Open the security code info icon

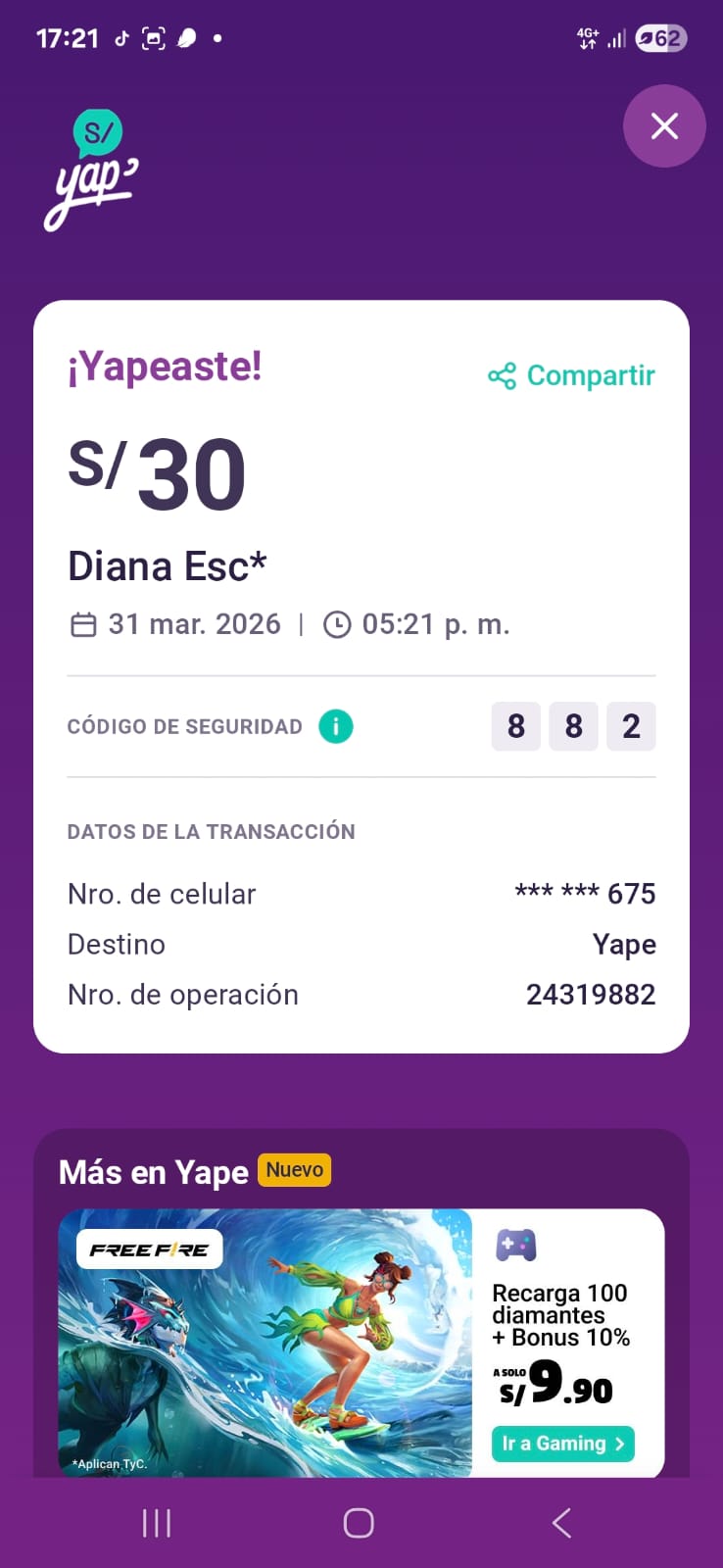335,727
